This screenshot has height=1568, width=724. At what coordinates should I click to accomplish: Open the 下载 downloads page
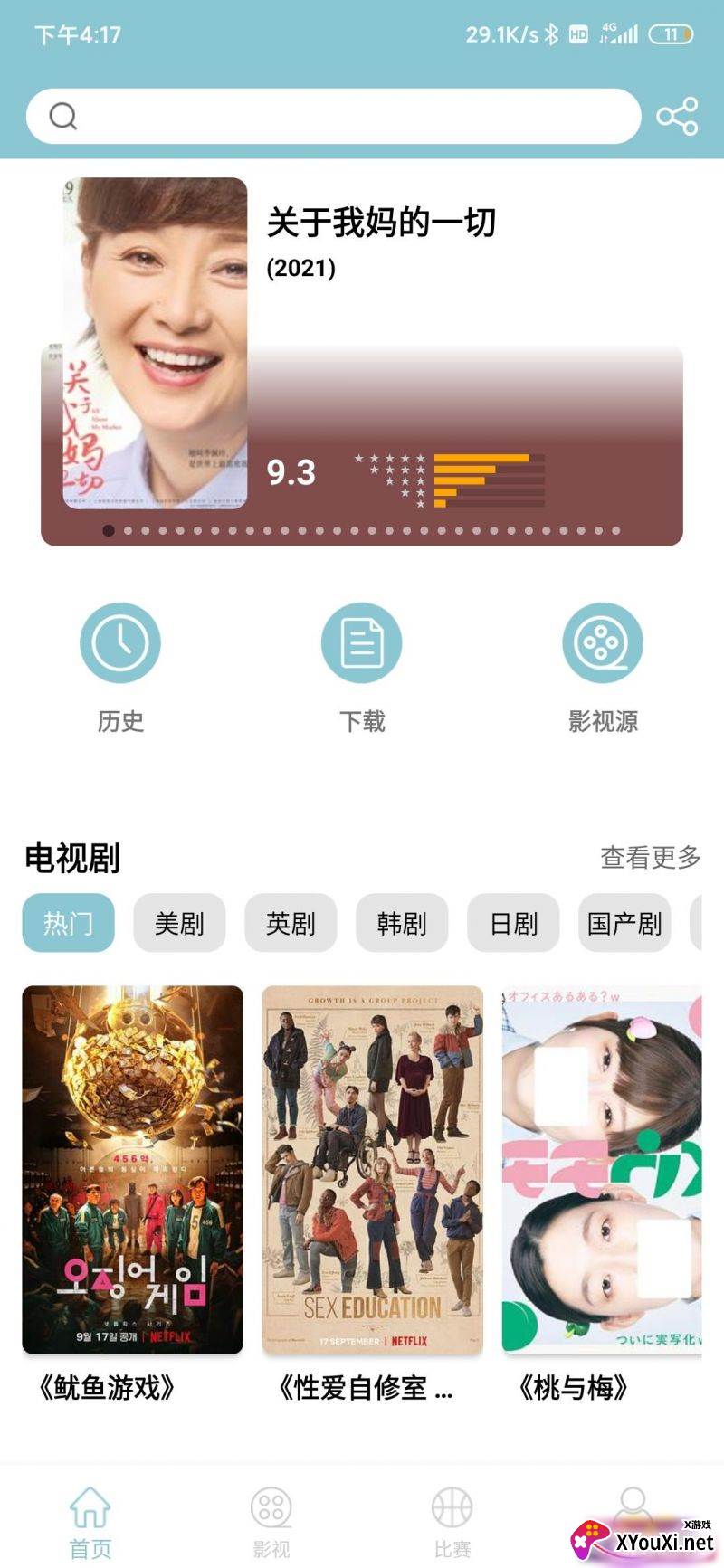tap(362, 669)
